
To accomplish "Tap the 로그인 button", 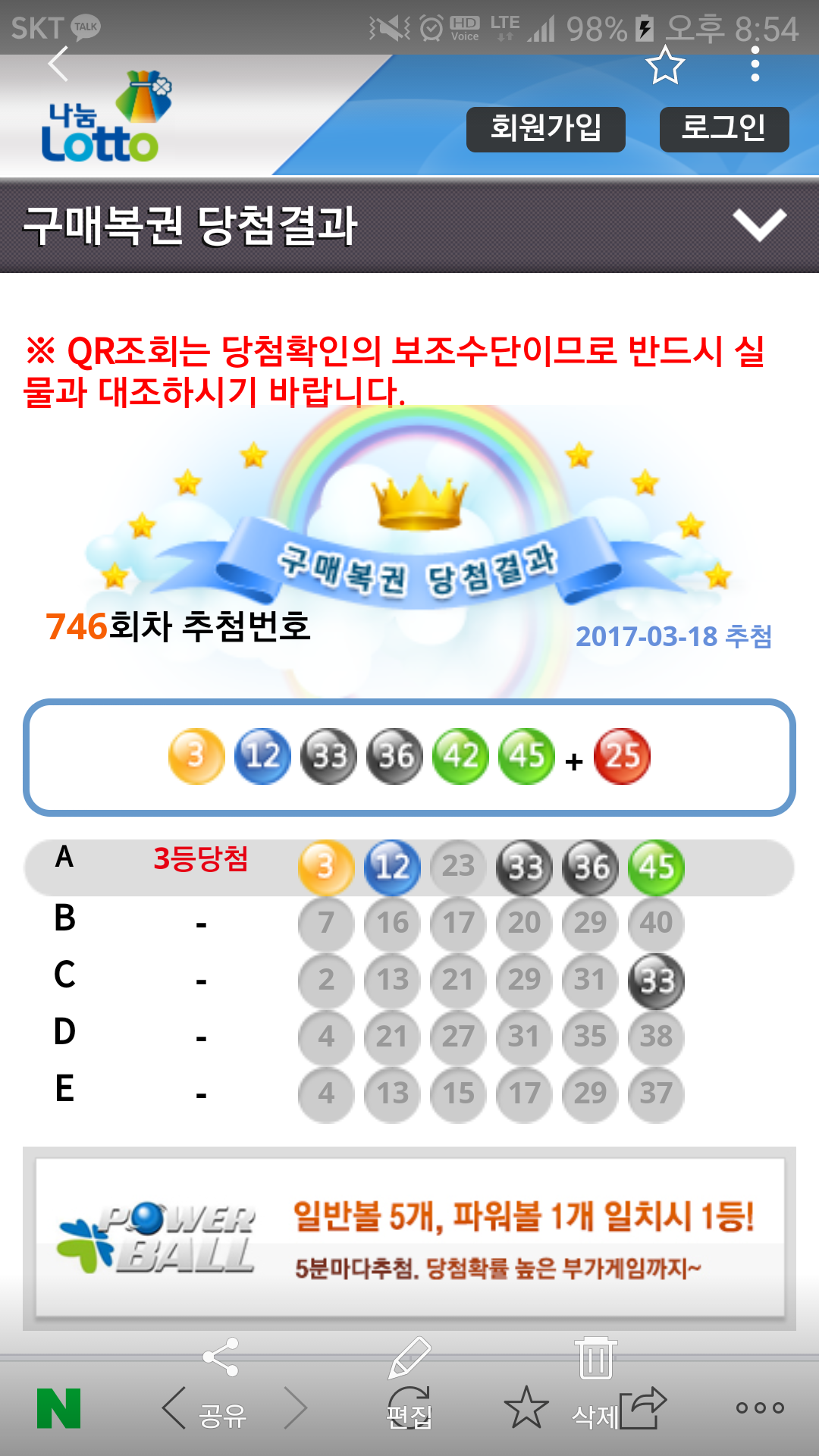I will coord(723,129).
